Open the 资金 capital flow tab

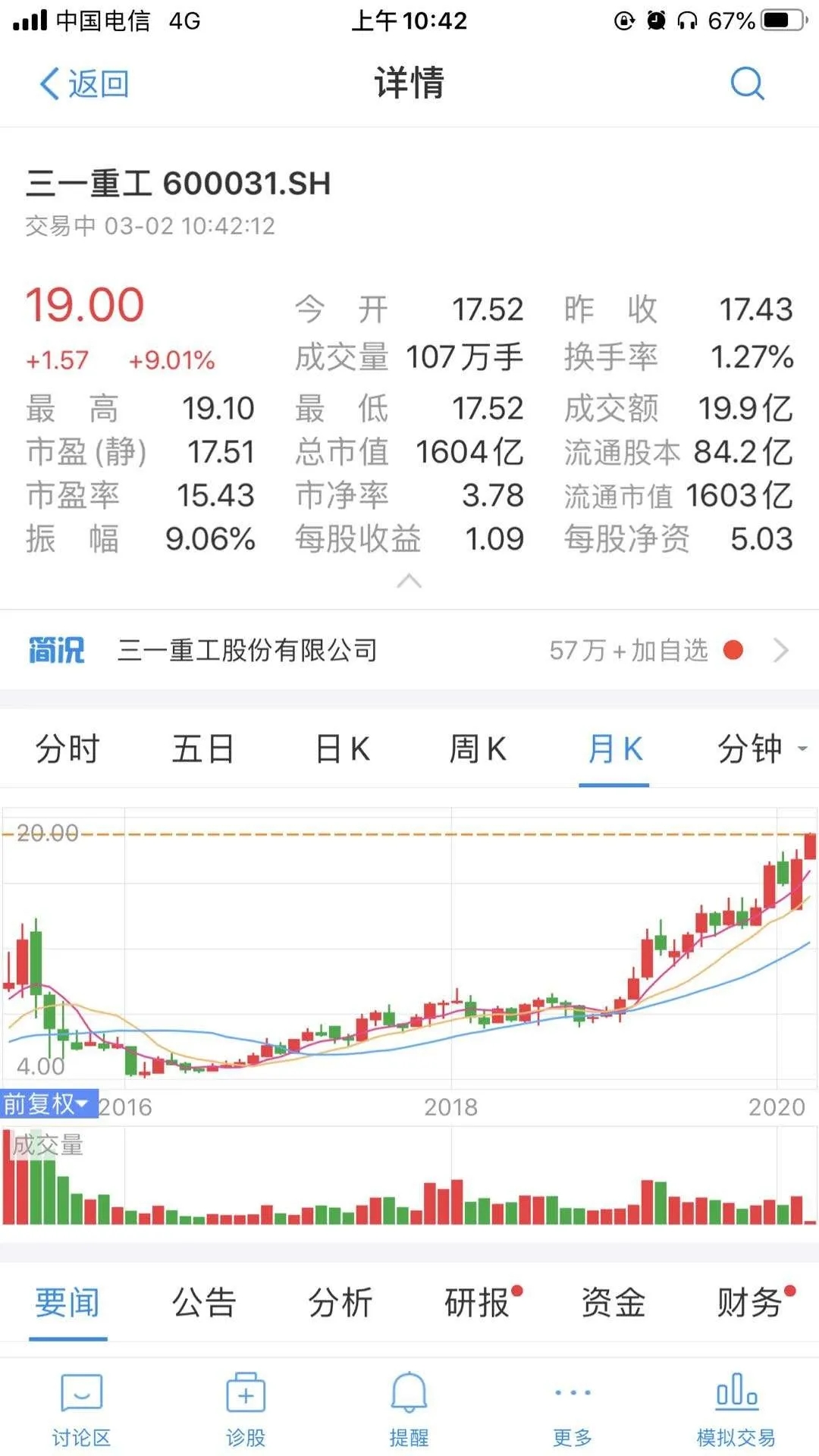coord(613,1303)
